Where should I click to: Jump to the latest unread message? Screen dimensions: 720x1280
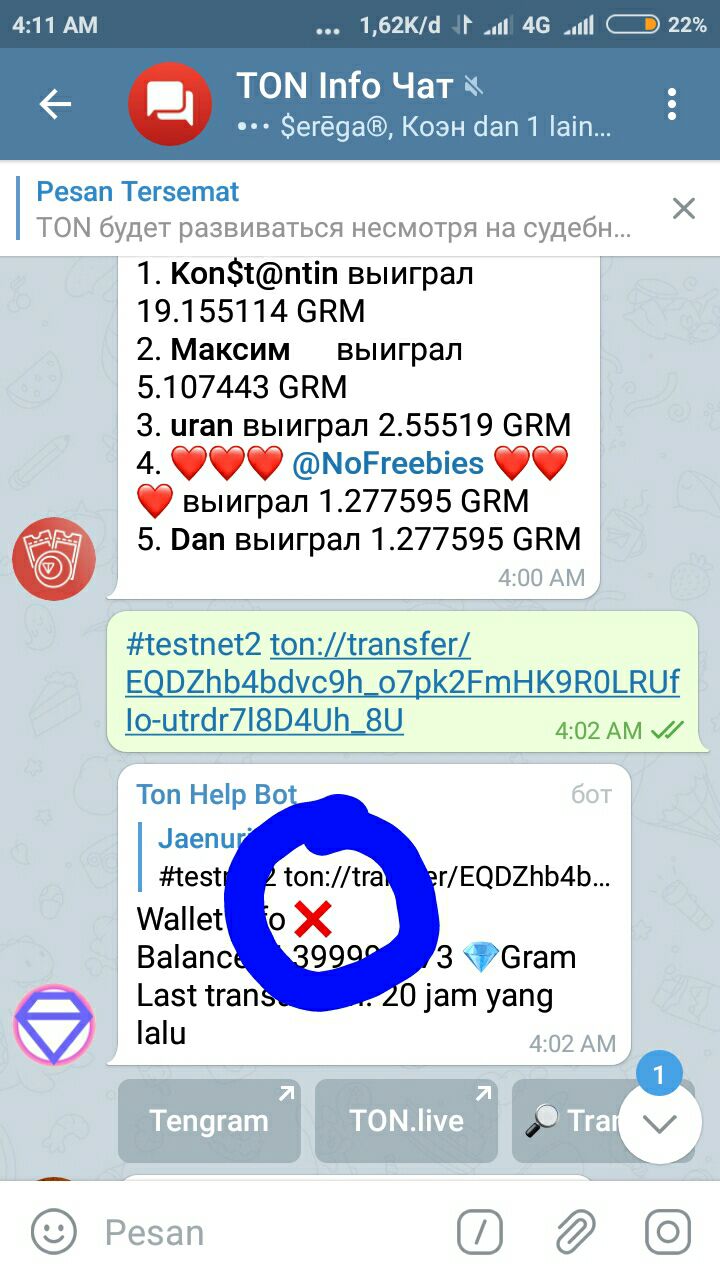tap(659, 1122)
